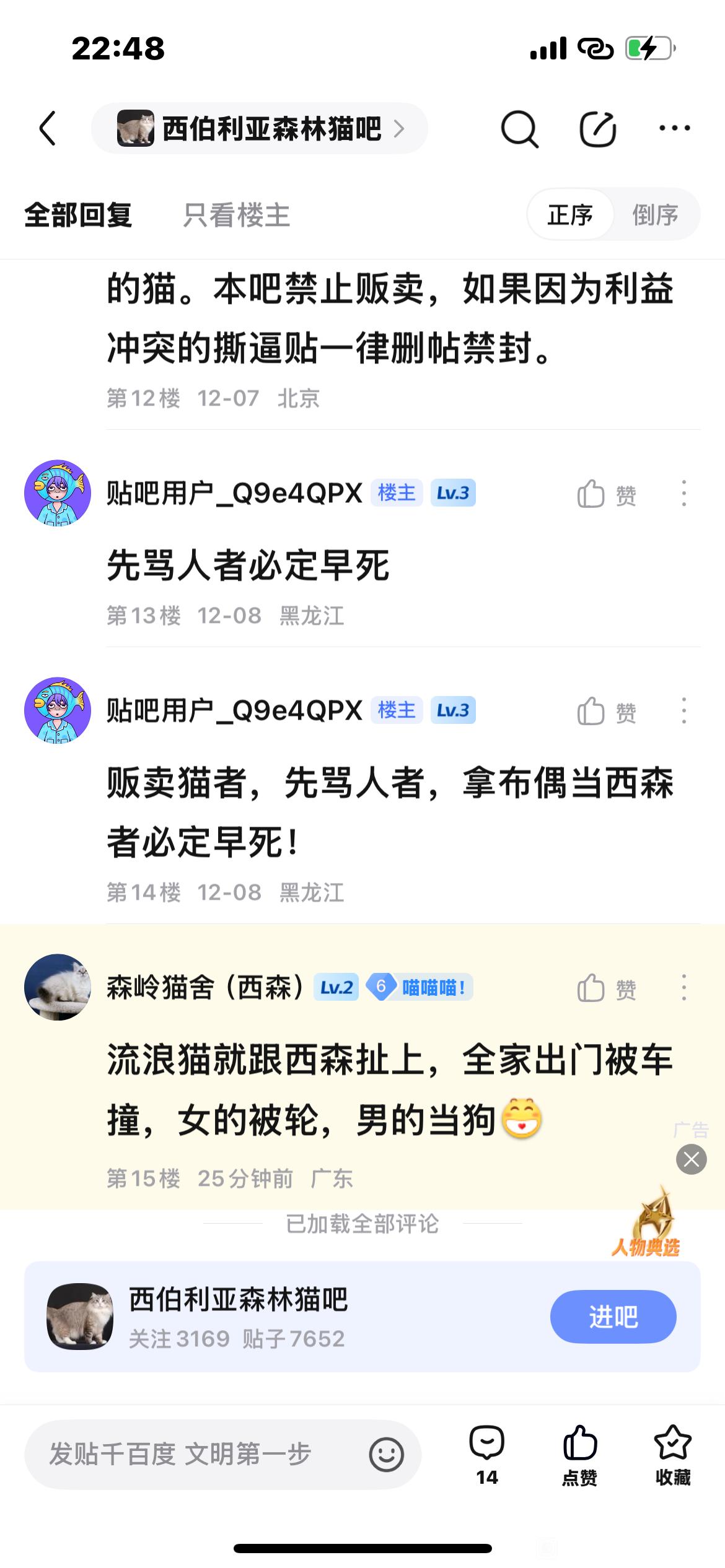Viewport: 725px width, 1568px height.
Task: Select 倒序 sort order
Action: (x=655, y=215)
